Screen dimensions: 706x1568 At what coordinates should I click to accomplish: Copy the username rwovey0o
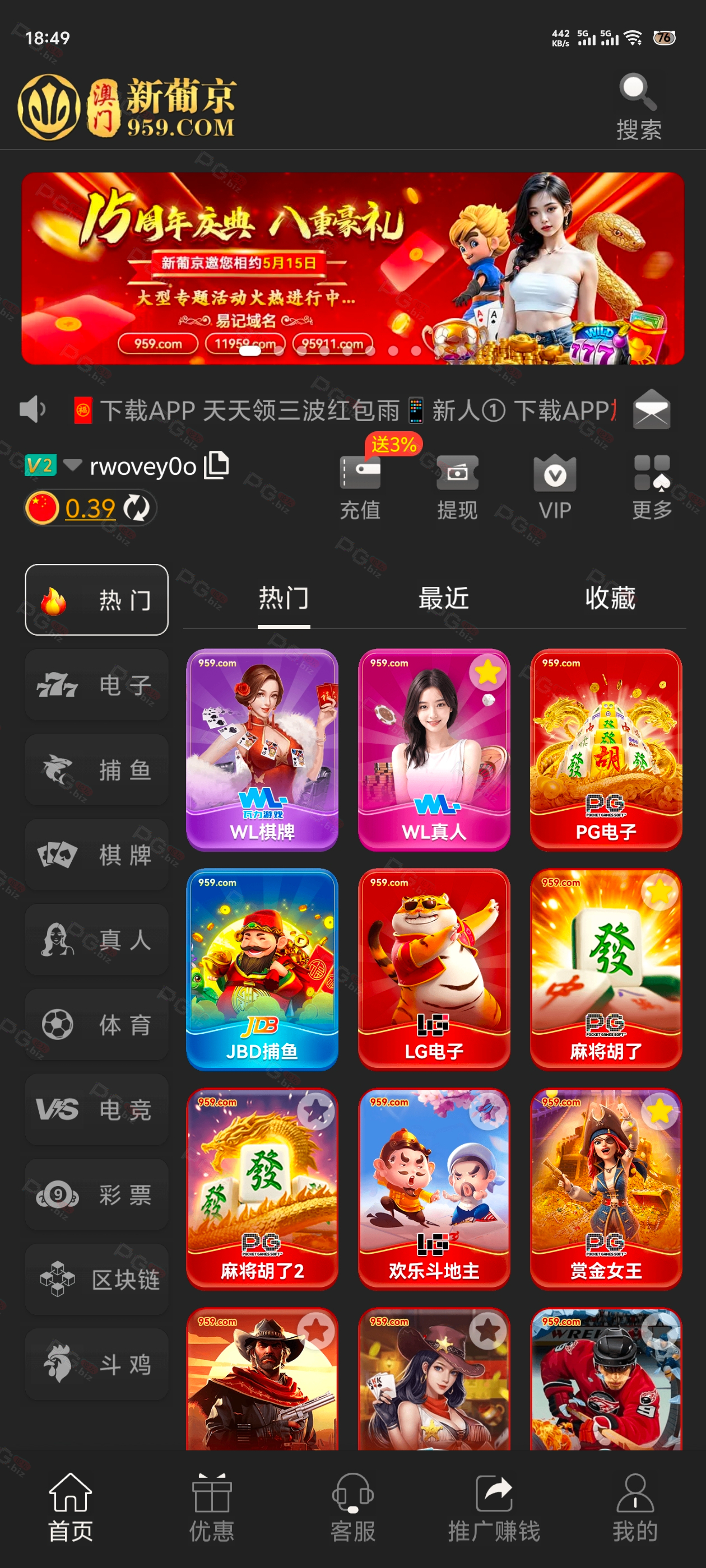[x=216, y=465]
